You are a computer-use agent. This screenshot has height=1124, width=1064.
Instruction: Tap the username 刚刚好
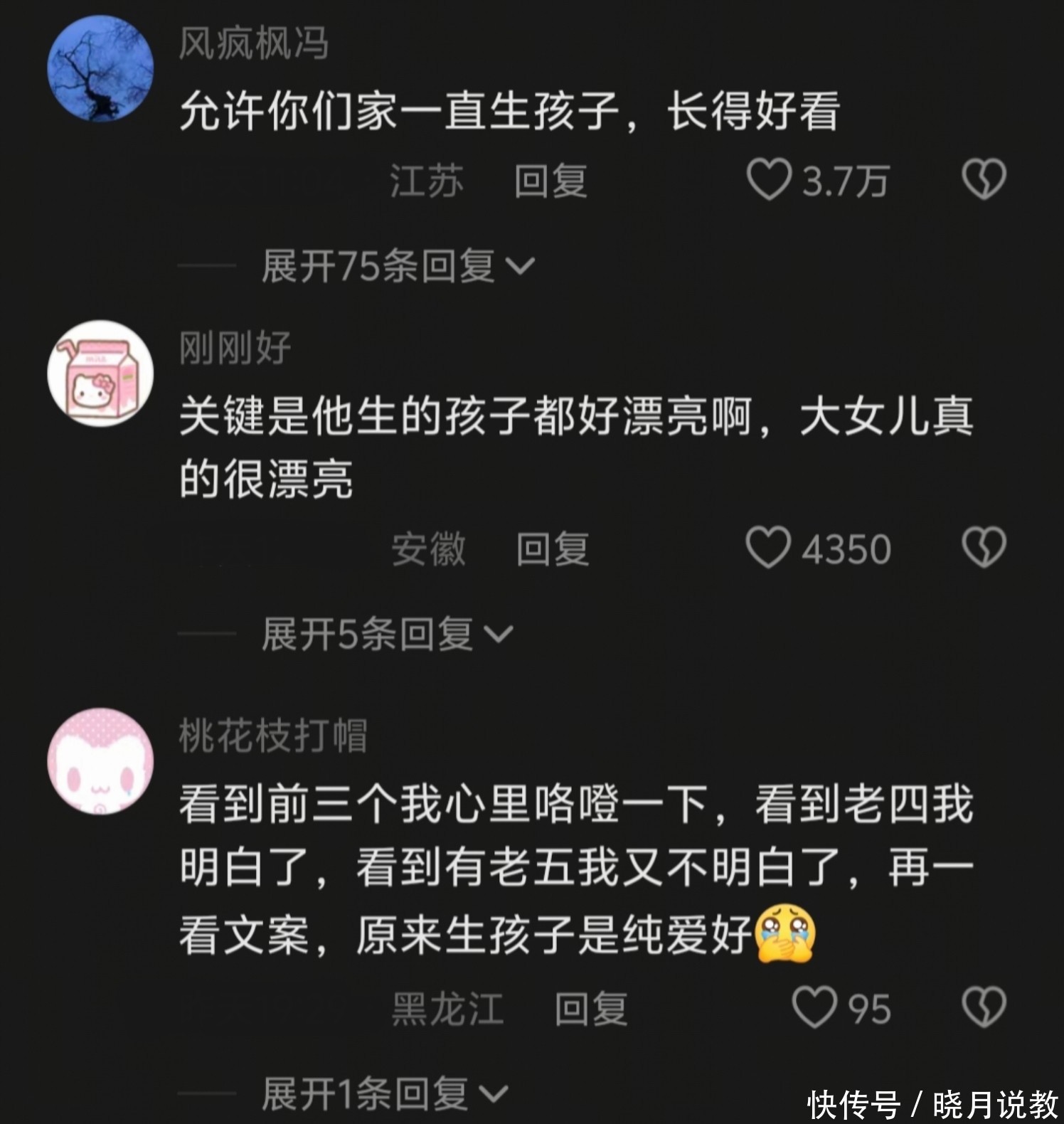235,349
